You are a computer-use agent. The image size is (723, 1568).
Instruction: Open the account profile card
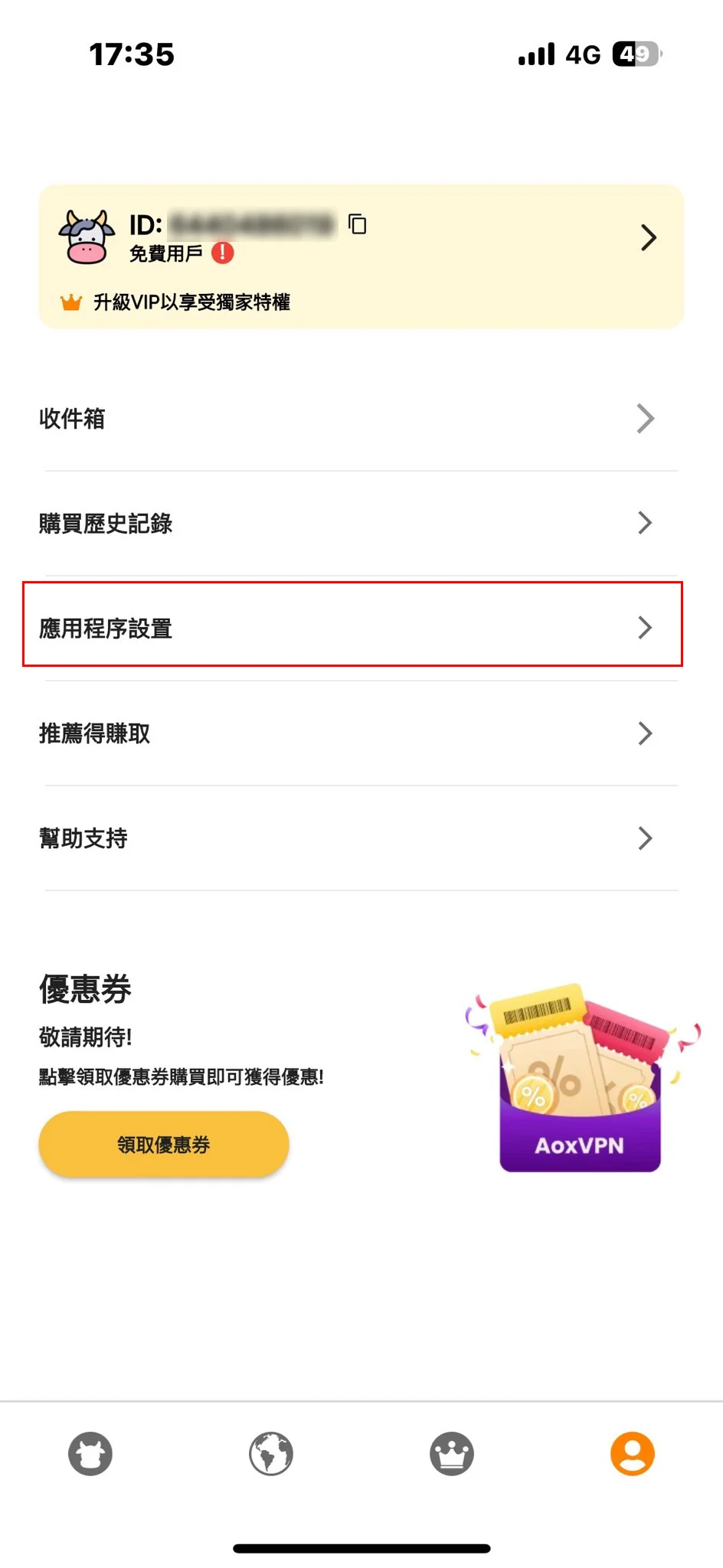click(648, 238)
